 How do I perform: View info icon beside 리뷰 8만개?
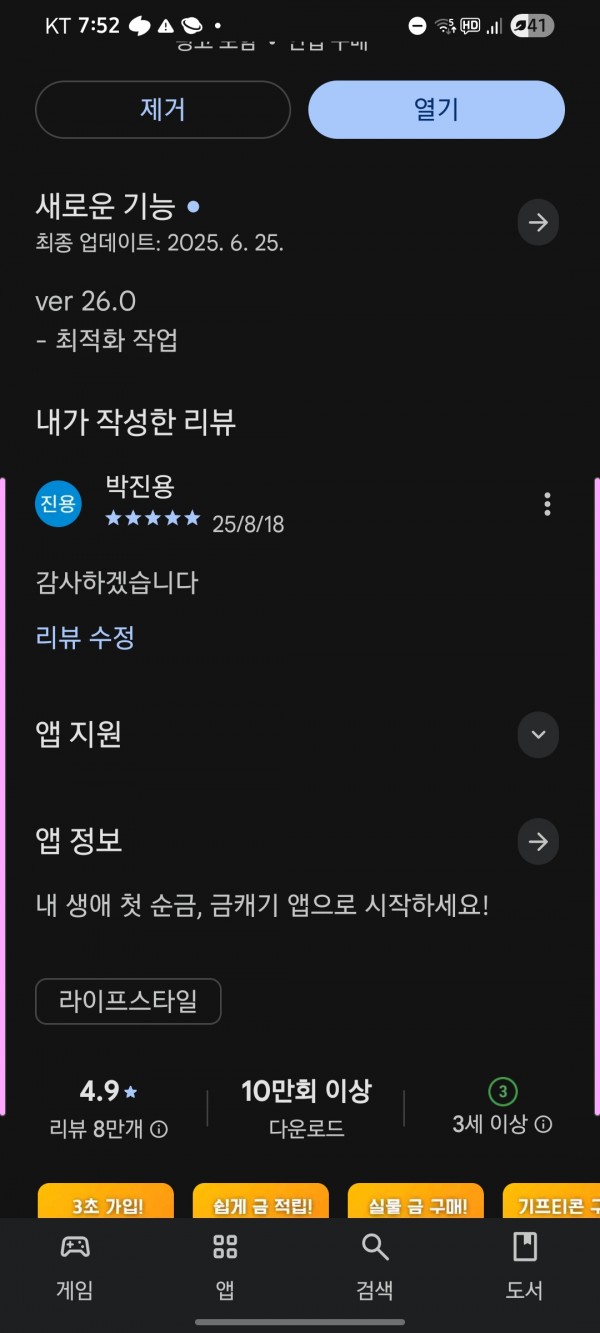159,1129
